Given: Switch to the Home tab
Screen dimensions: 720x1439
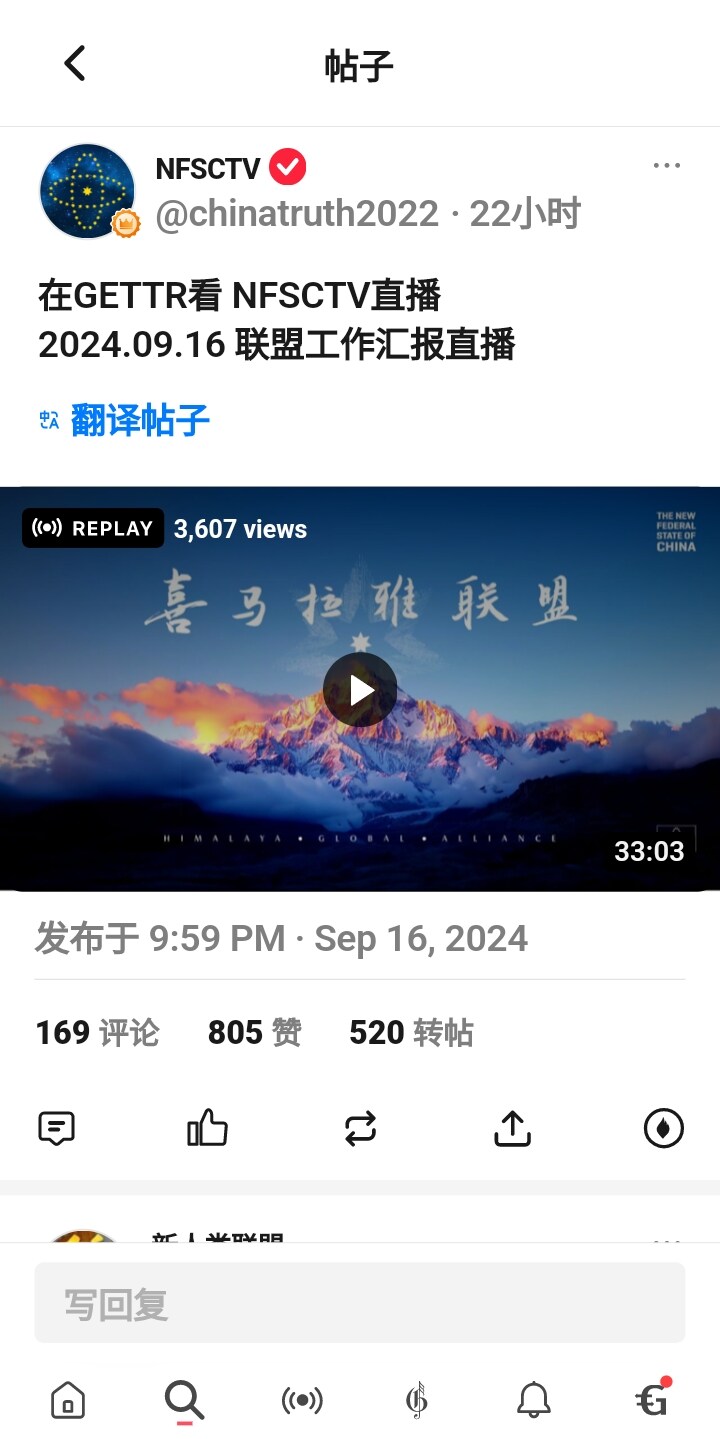Looking at the screenshot, I should (68, 1400).
